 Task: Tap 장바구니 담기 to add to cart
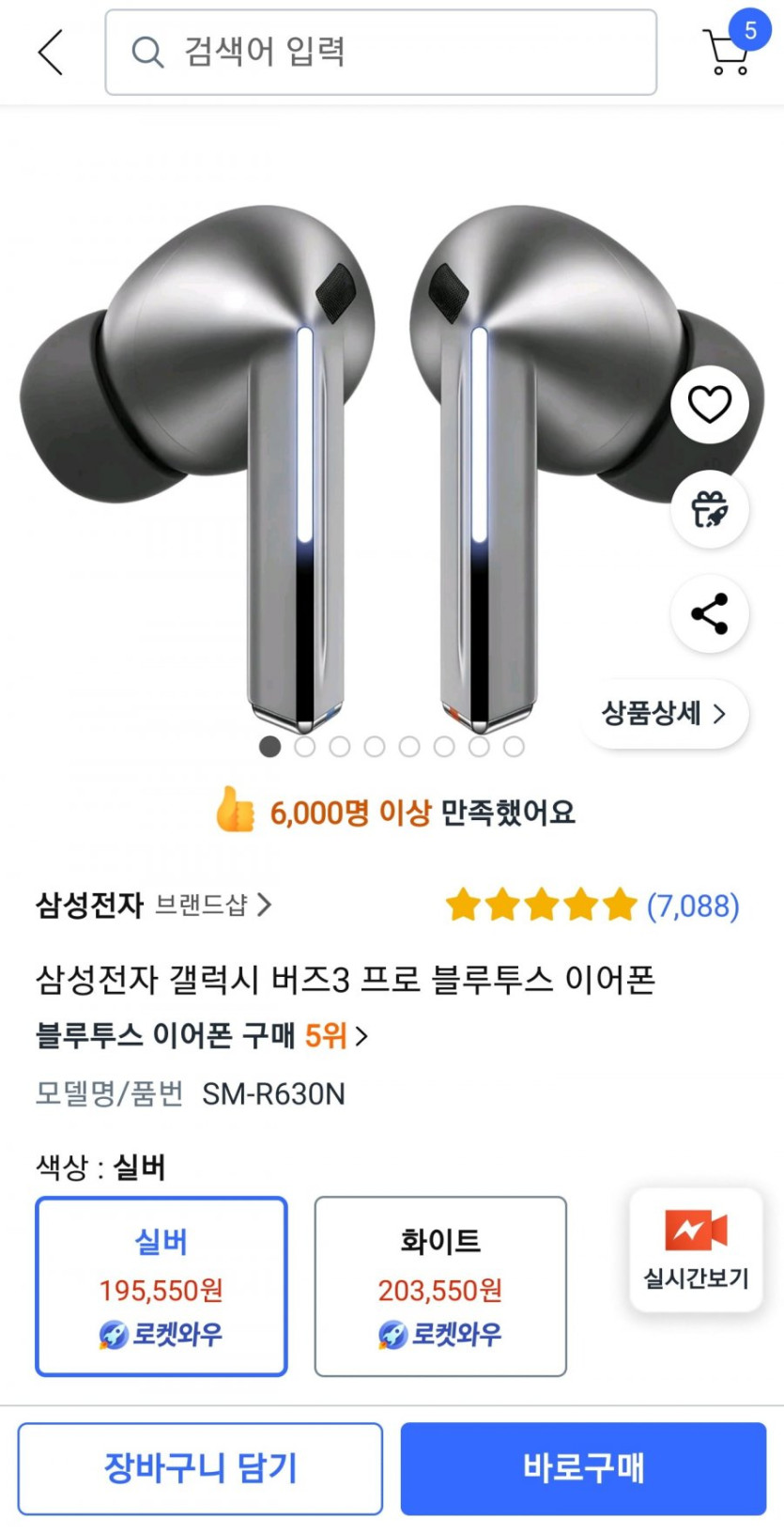tap(200, 1468)
